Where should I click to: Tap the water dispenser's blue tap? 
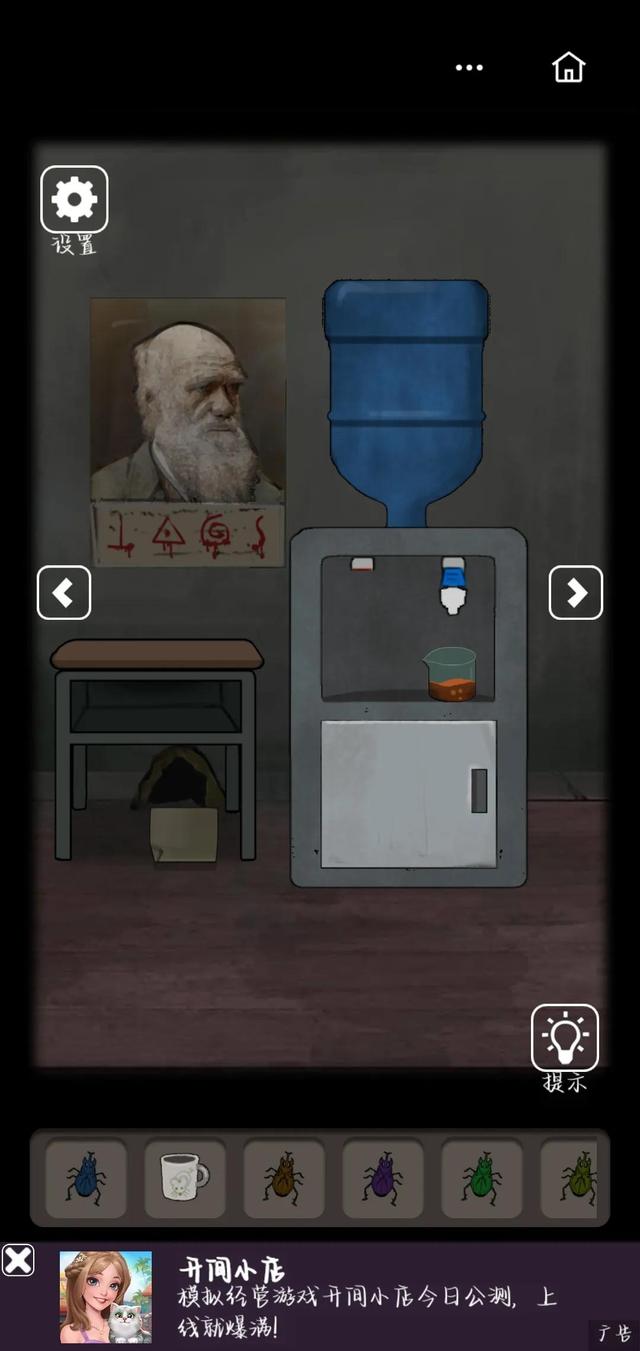(x=453, y=586)
